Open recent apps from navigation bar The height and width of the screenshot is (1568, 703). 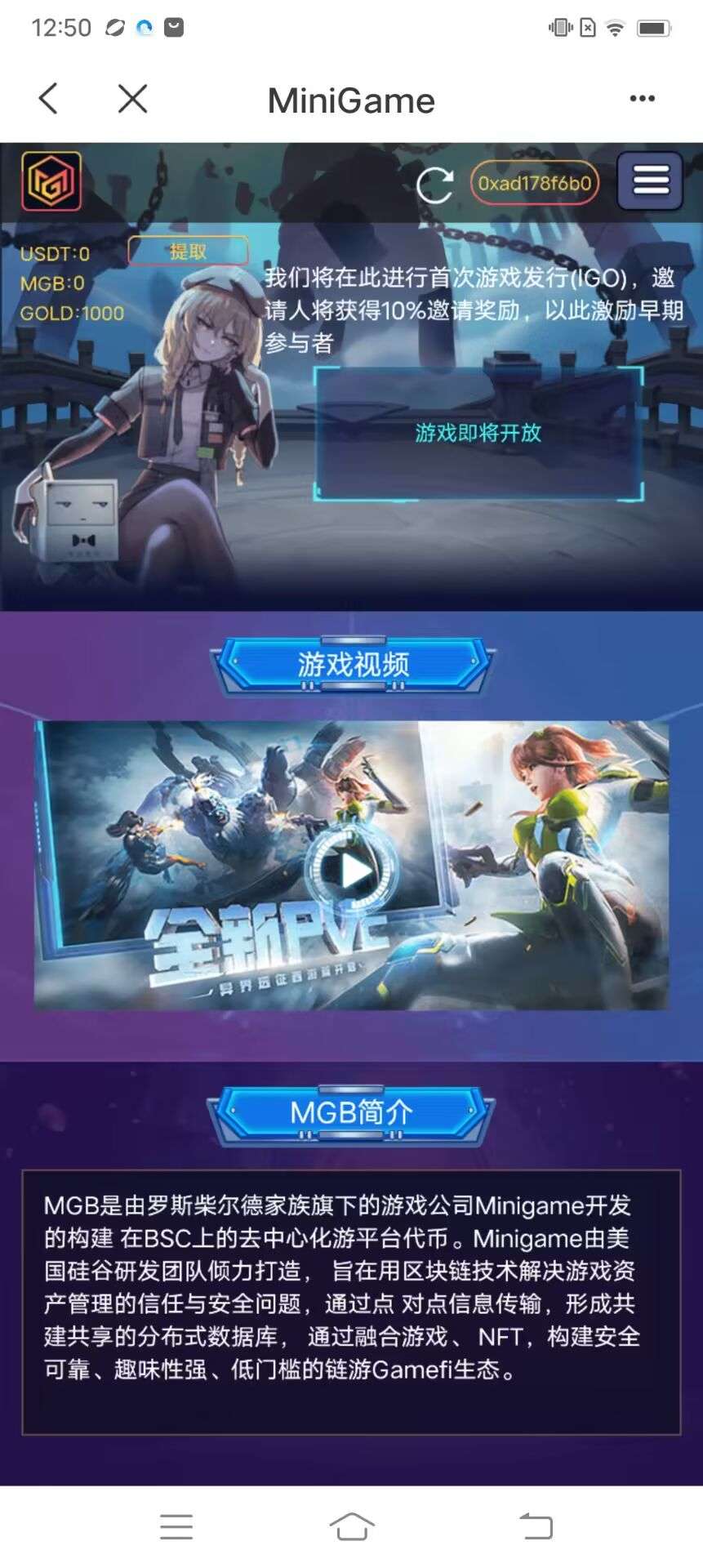pyautogui.click(x=176, y=1526)
